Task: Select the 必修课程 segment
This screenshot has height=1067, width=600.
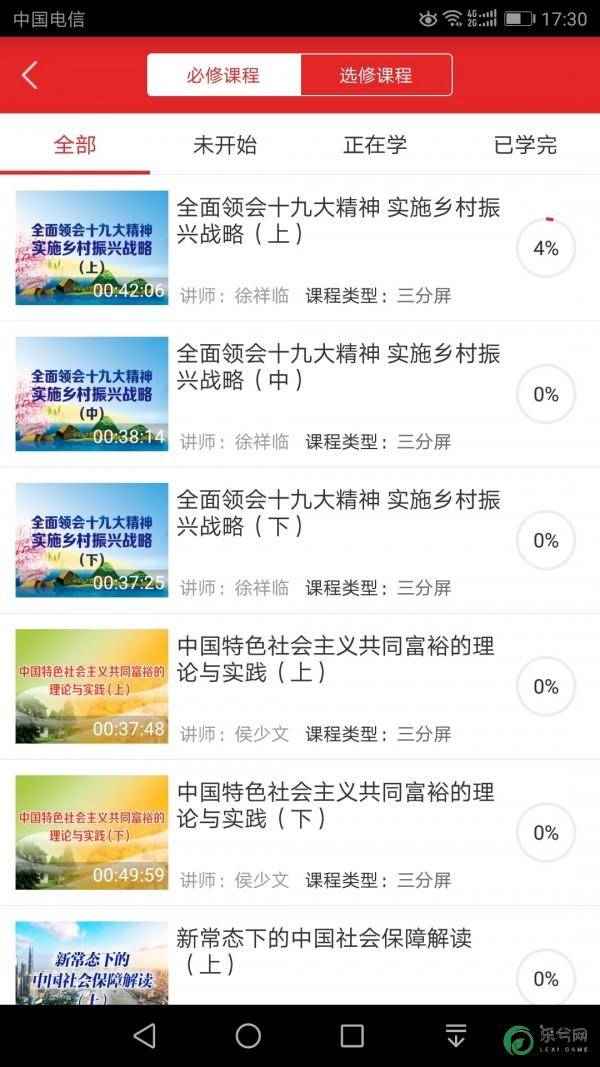Action: [x=224, y=75]
